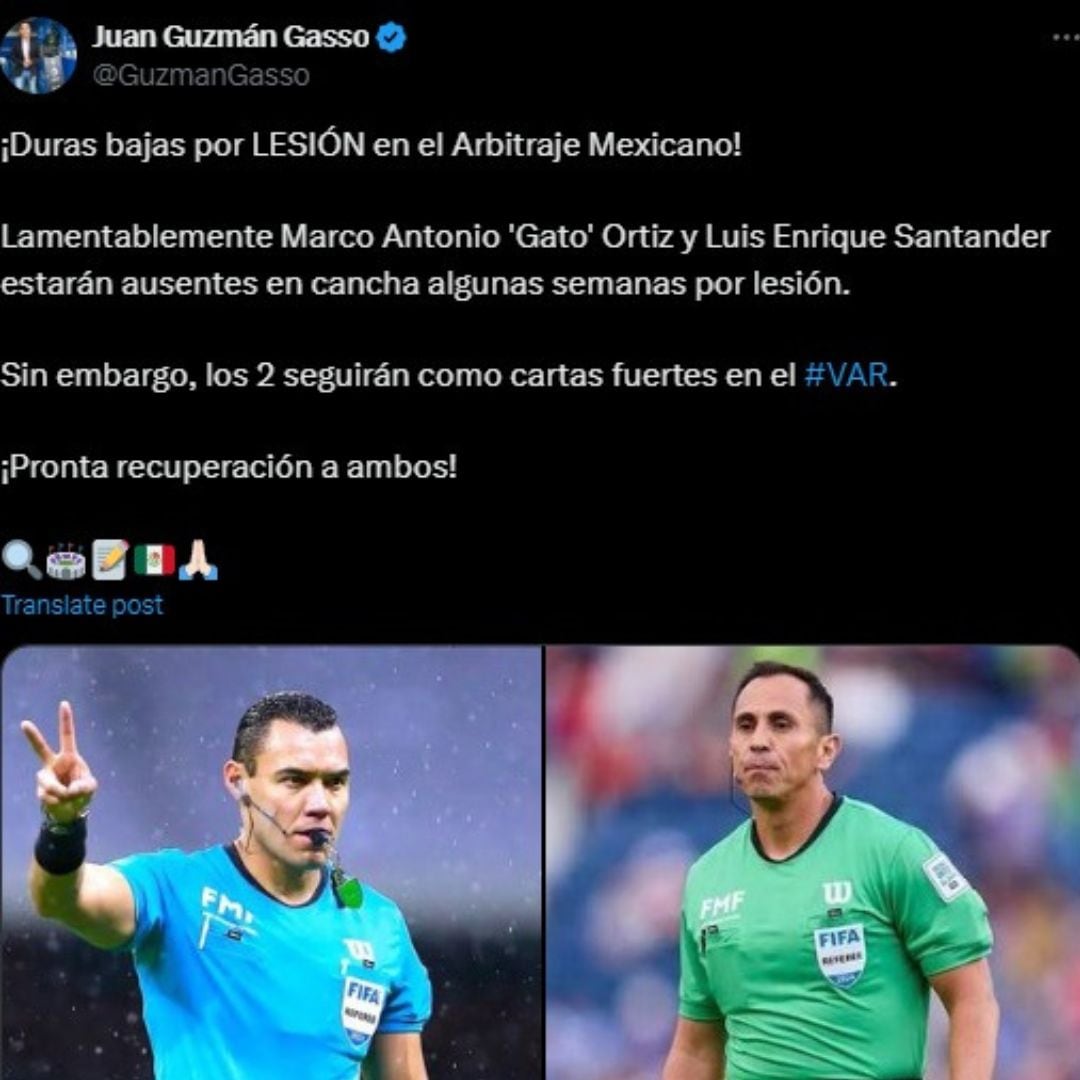Open the #VAR hashtag
This screenshot has width=1080, height=1080.
[845, 376]
